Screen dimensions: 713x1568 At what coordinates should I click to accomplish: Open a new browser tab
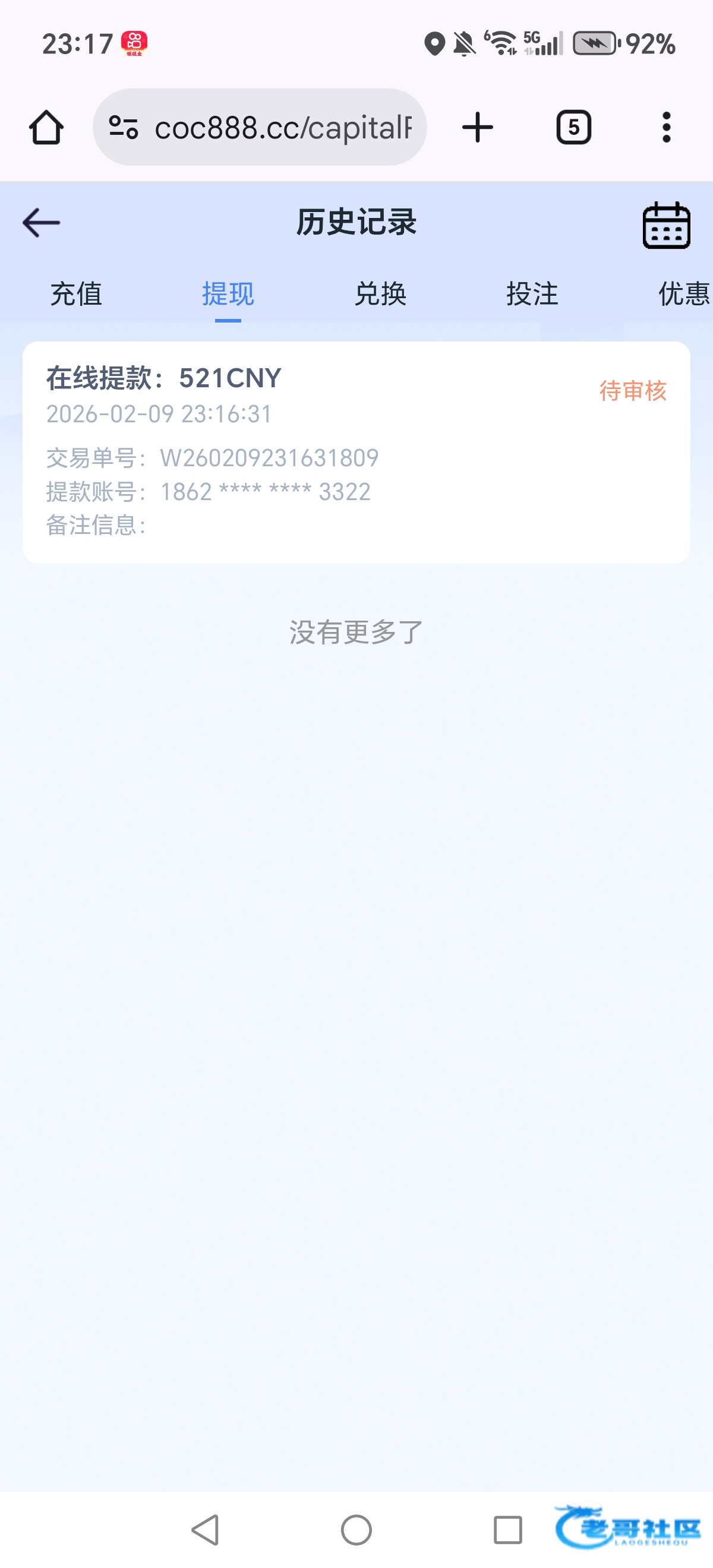477,127
